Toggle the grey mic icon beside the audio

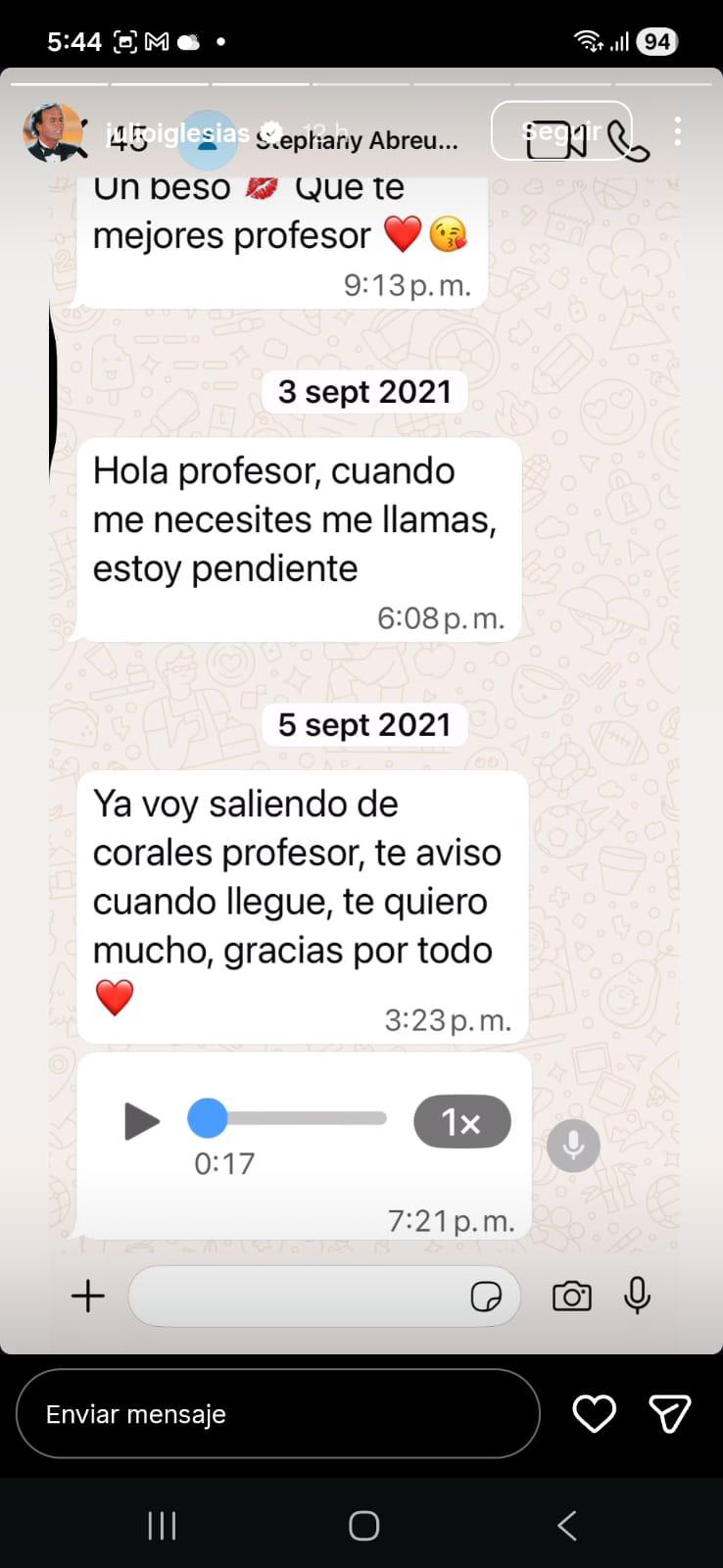point(574,1145)
